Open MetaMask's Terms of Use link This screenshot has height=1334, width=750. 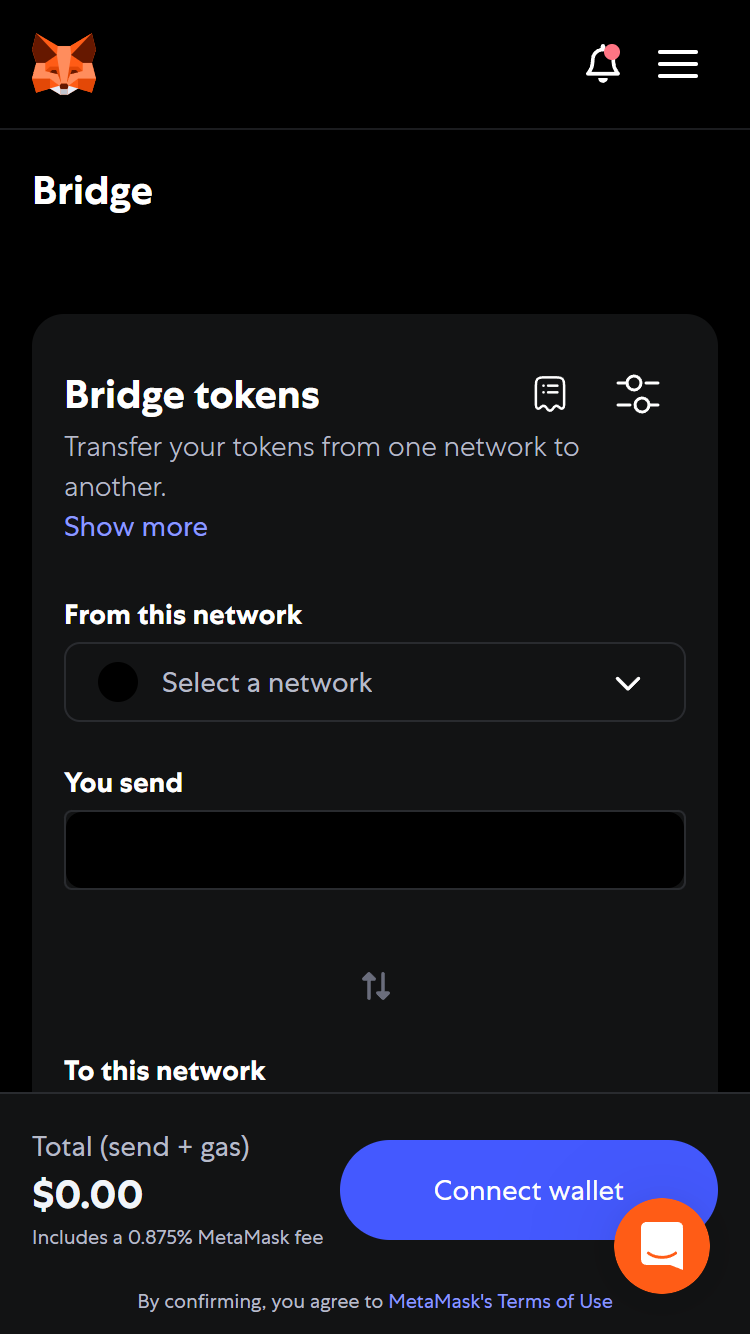tap(500, 1301)
